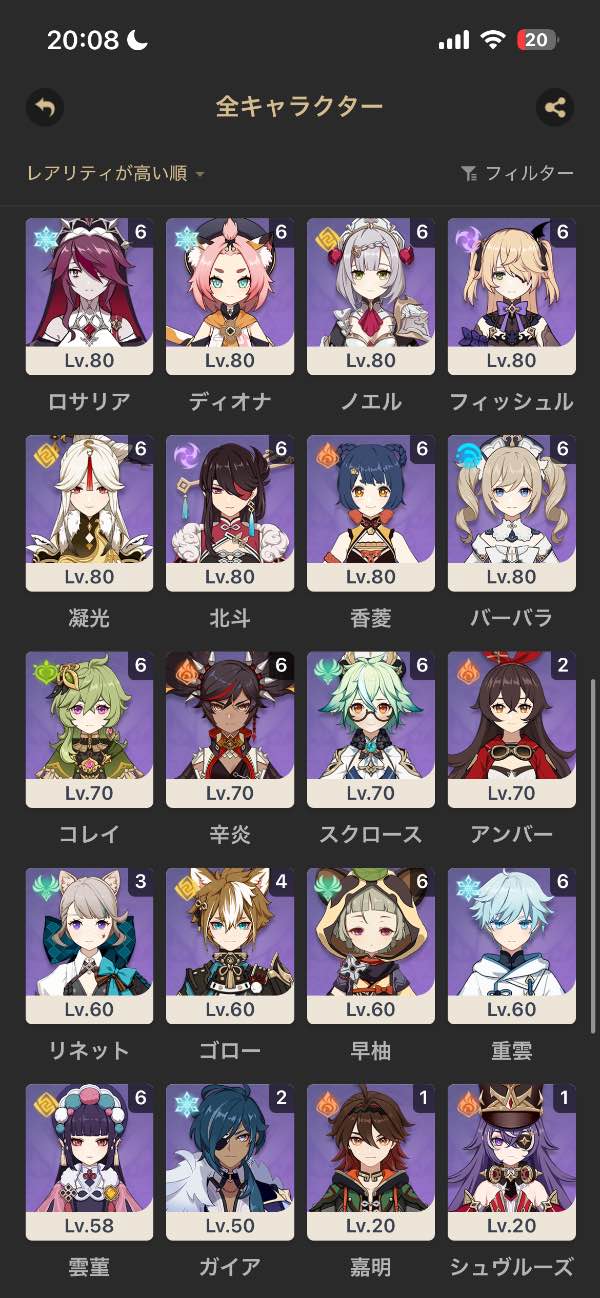View 辛炎 character details
This screenshot has width=600, height=1298.
(x=230, y=730)
